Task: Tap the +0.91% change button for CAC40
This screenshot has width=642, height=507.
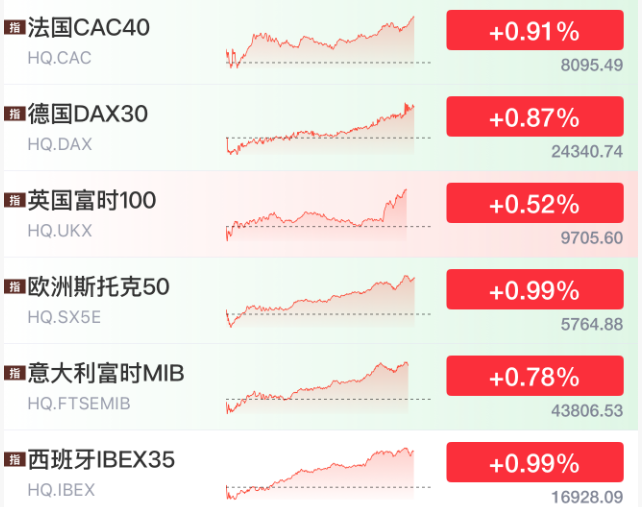Action: [534, 31]
